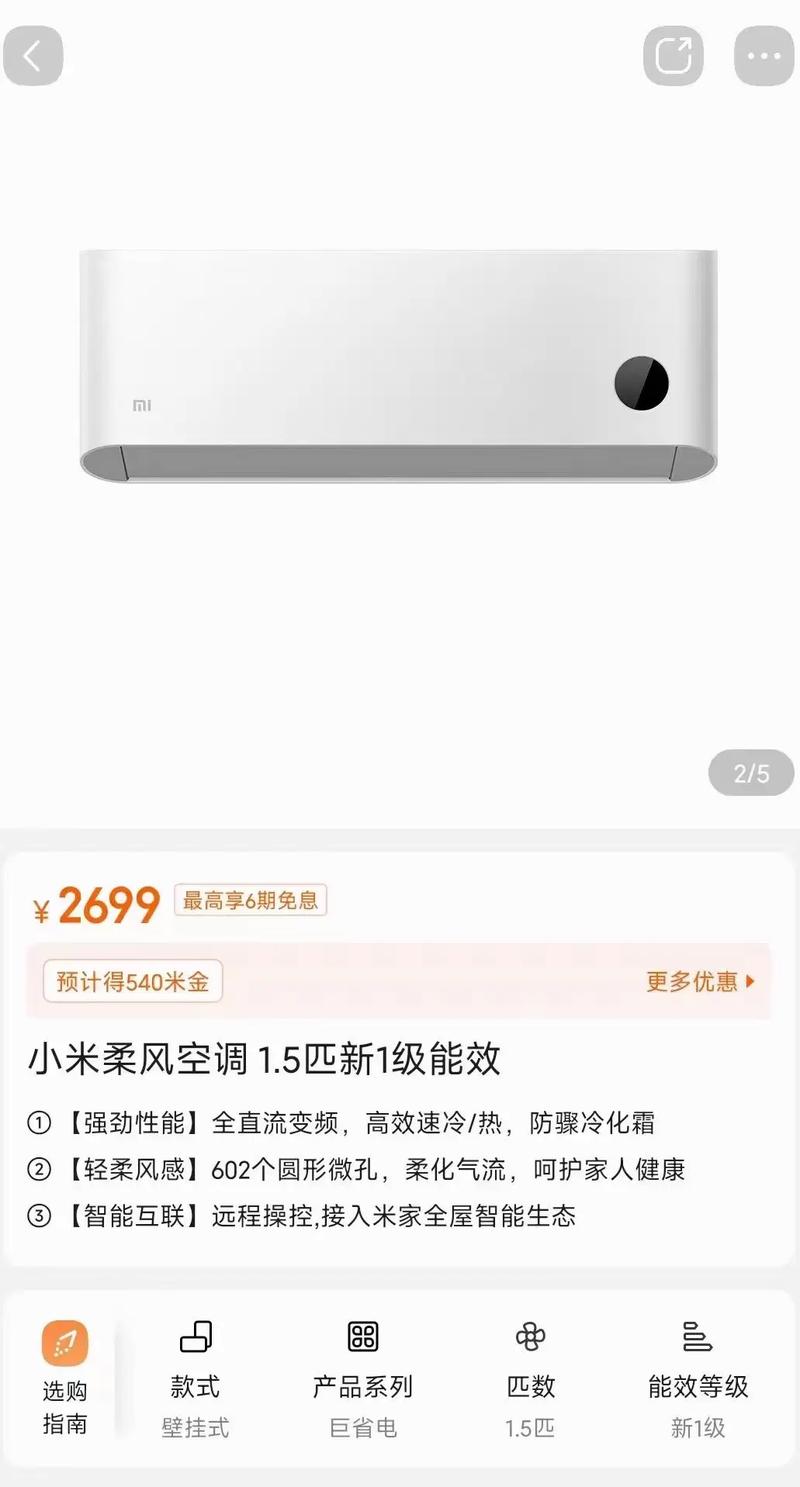Select the 1.5匹 capacity option
800x1487 pixels.
point(529,1428)
